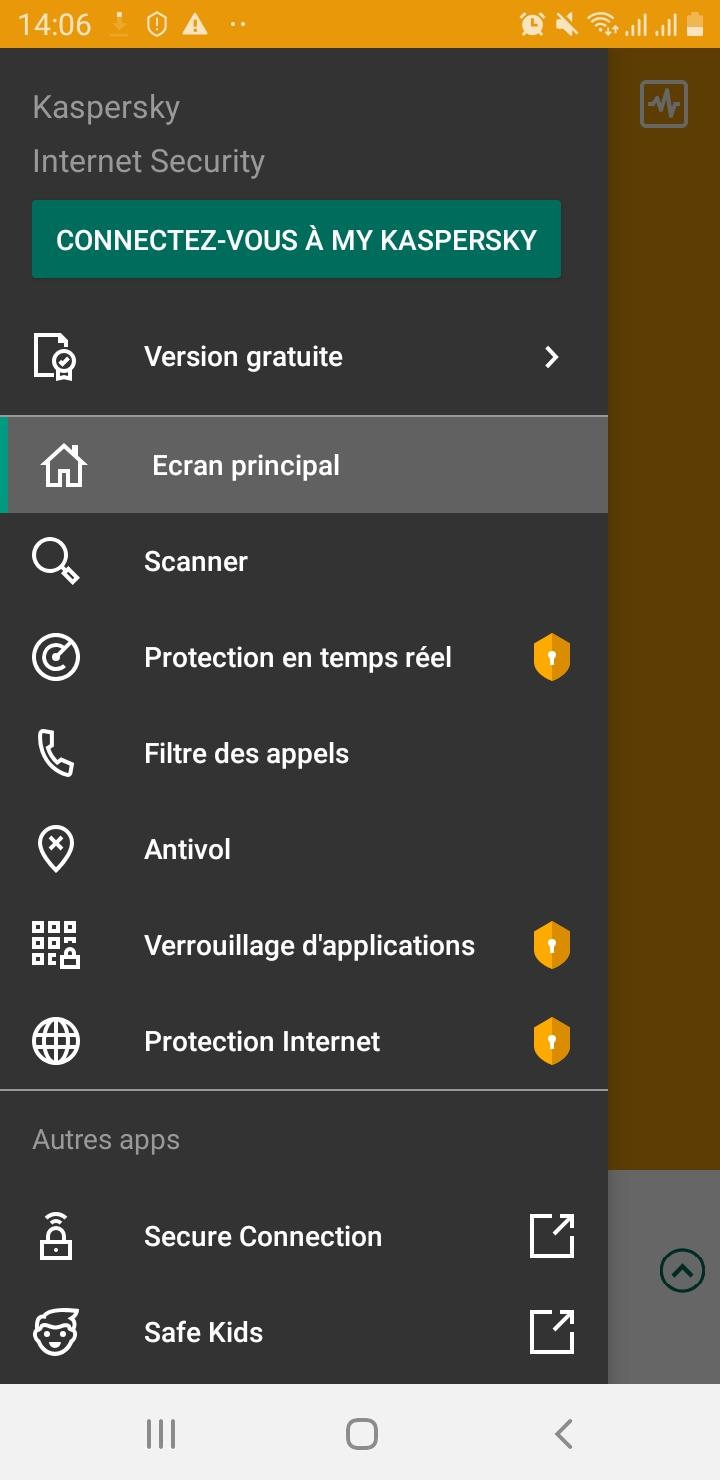Image resolution: width=720 pixels, height=1480 pixels.
Task: Open the Antivol section
Action: click(300, 849)
